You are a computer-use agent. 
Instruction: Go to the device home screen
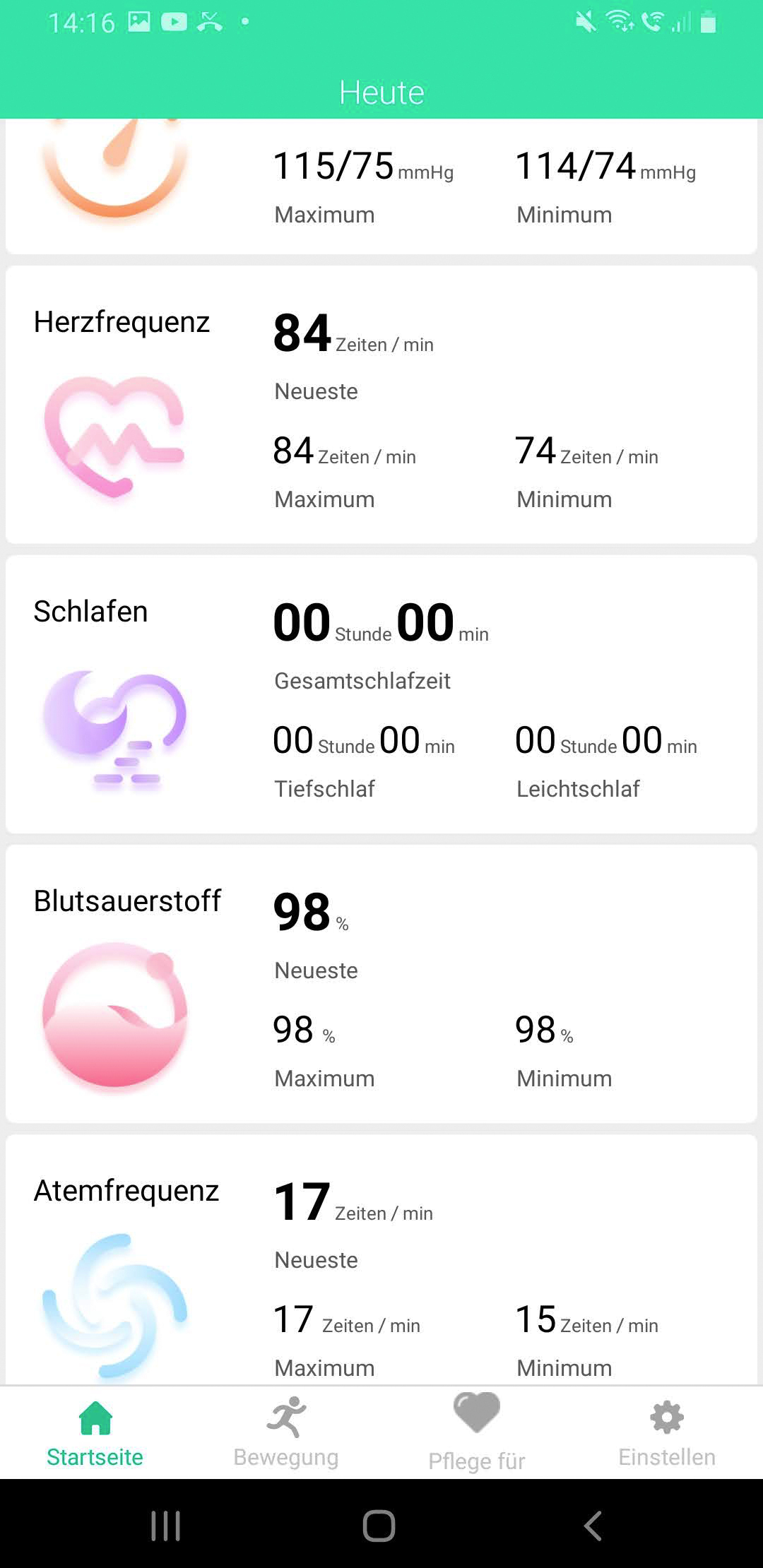click(x=379, y=1526)
